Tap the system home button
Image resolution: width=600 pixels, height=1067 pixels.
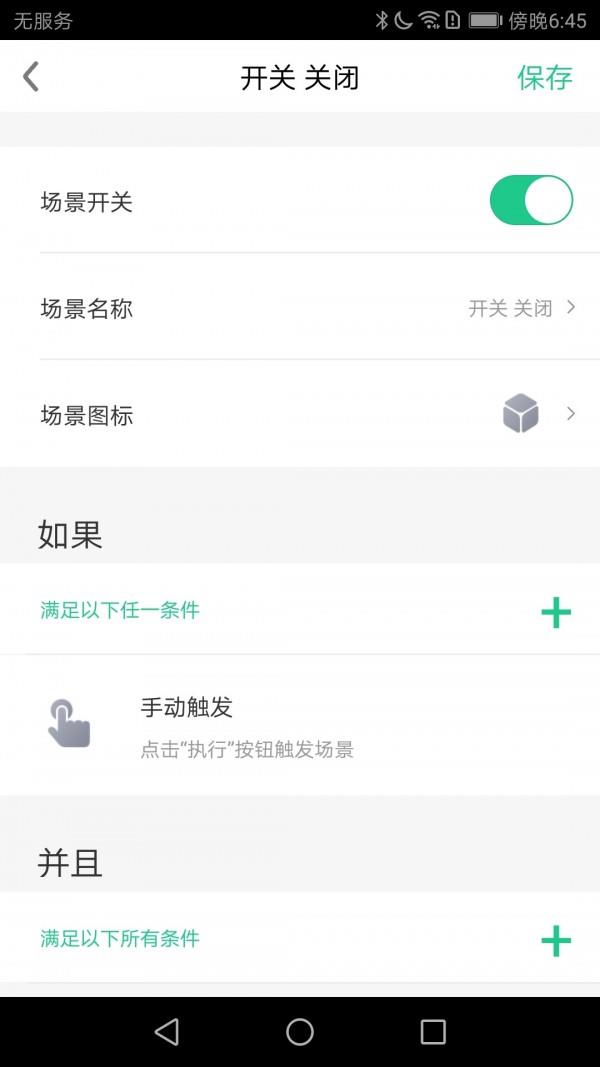[x=300, y=1032]
